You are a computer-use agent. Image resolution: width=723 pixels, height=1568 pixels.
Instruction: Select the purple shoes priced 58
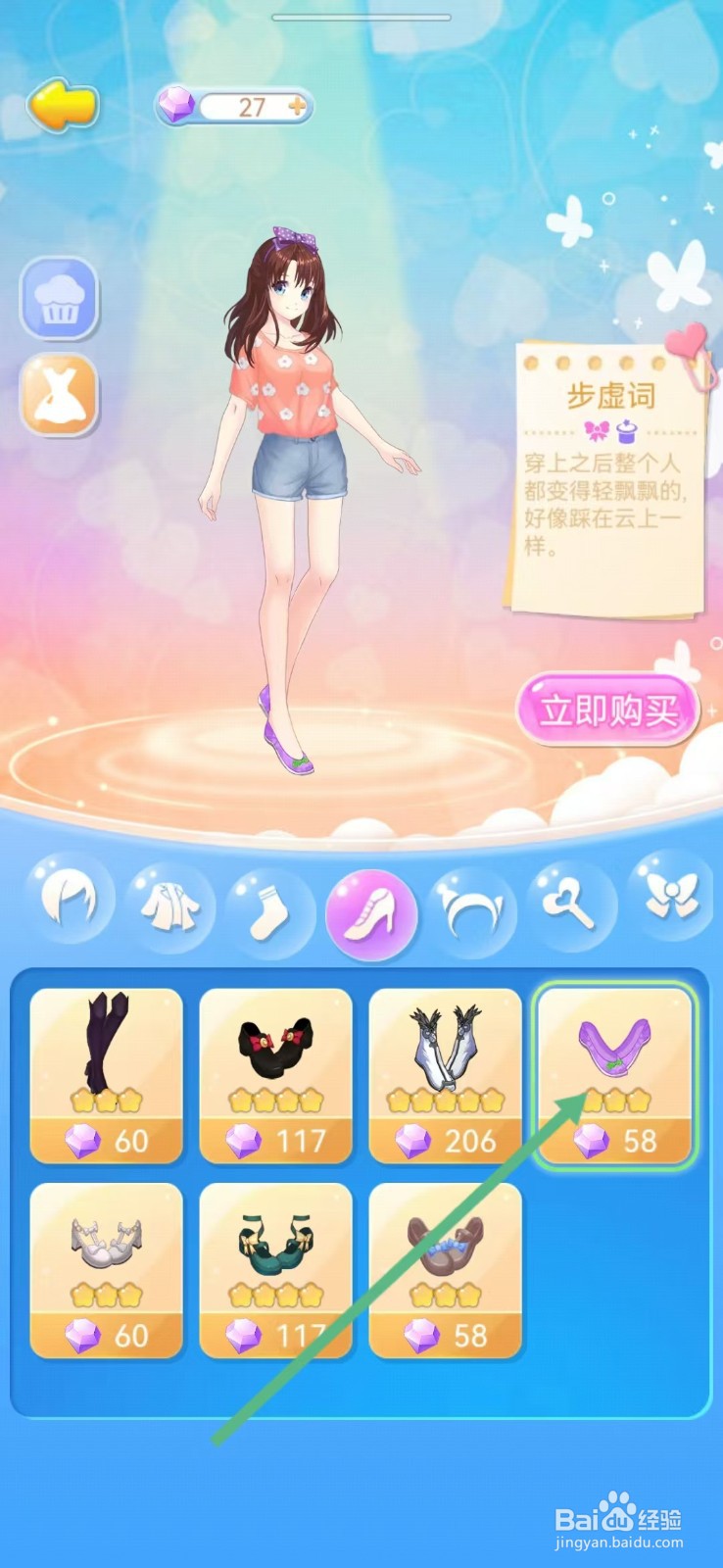coord(616,1073)
